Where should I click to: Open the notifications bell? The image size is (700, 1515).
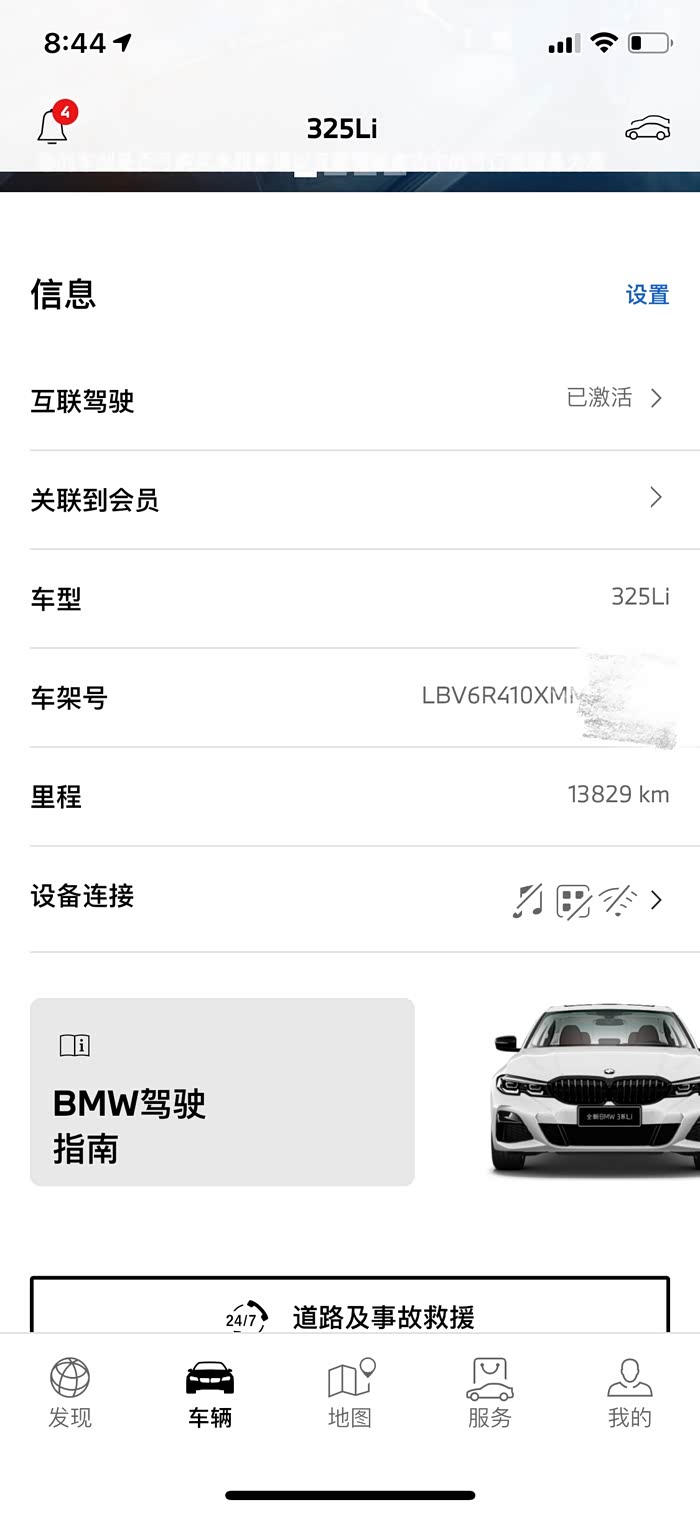click(x=52, y=128)
